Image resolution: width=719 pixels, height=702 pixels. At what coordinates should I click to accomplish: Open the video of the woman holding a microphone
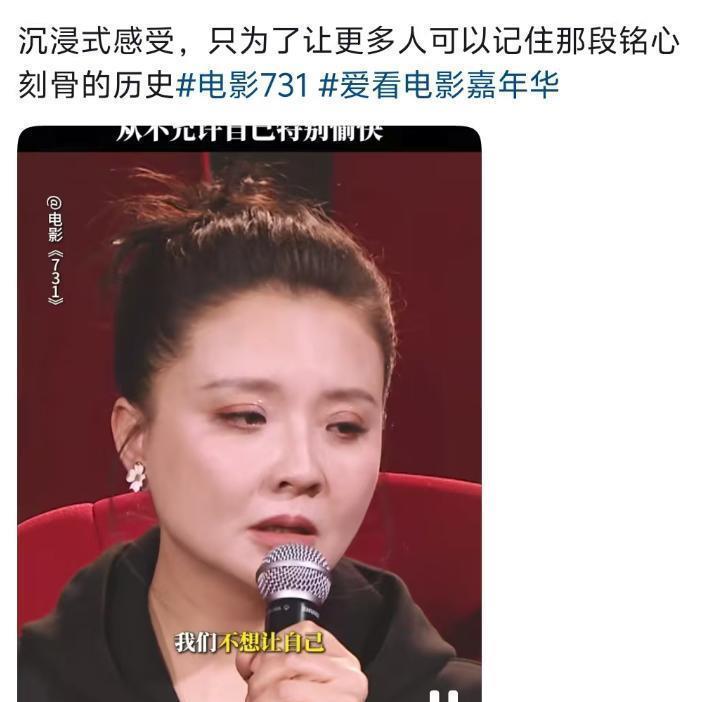249,400
